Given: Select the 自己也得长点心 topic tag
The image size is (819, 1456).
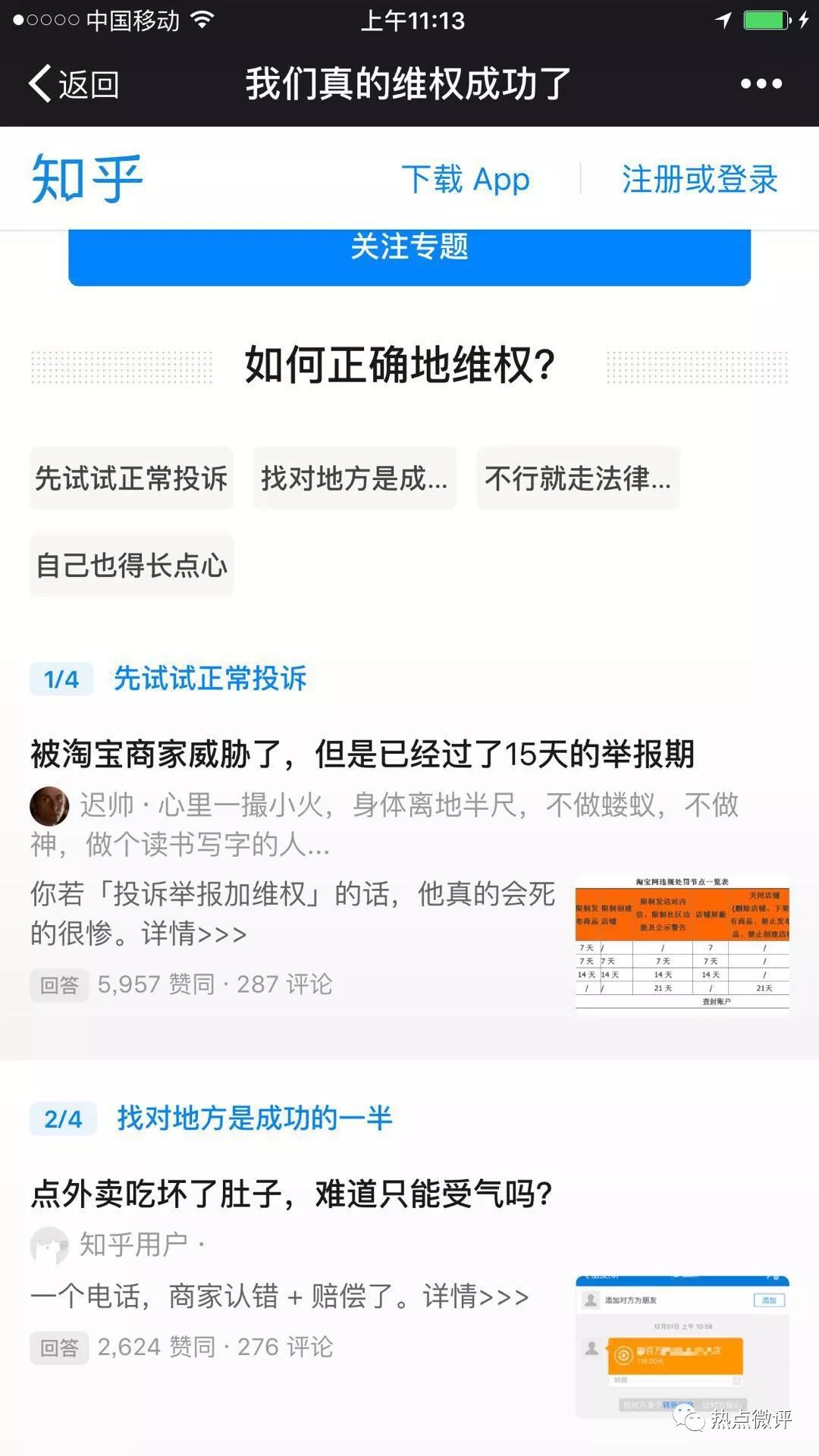Looking at the screenshot, I should tap(130, 565).
